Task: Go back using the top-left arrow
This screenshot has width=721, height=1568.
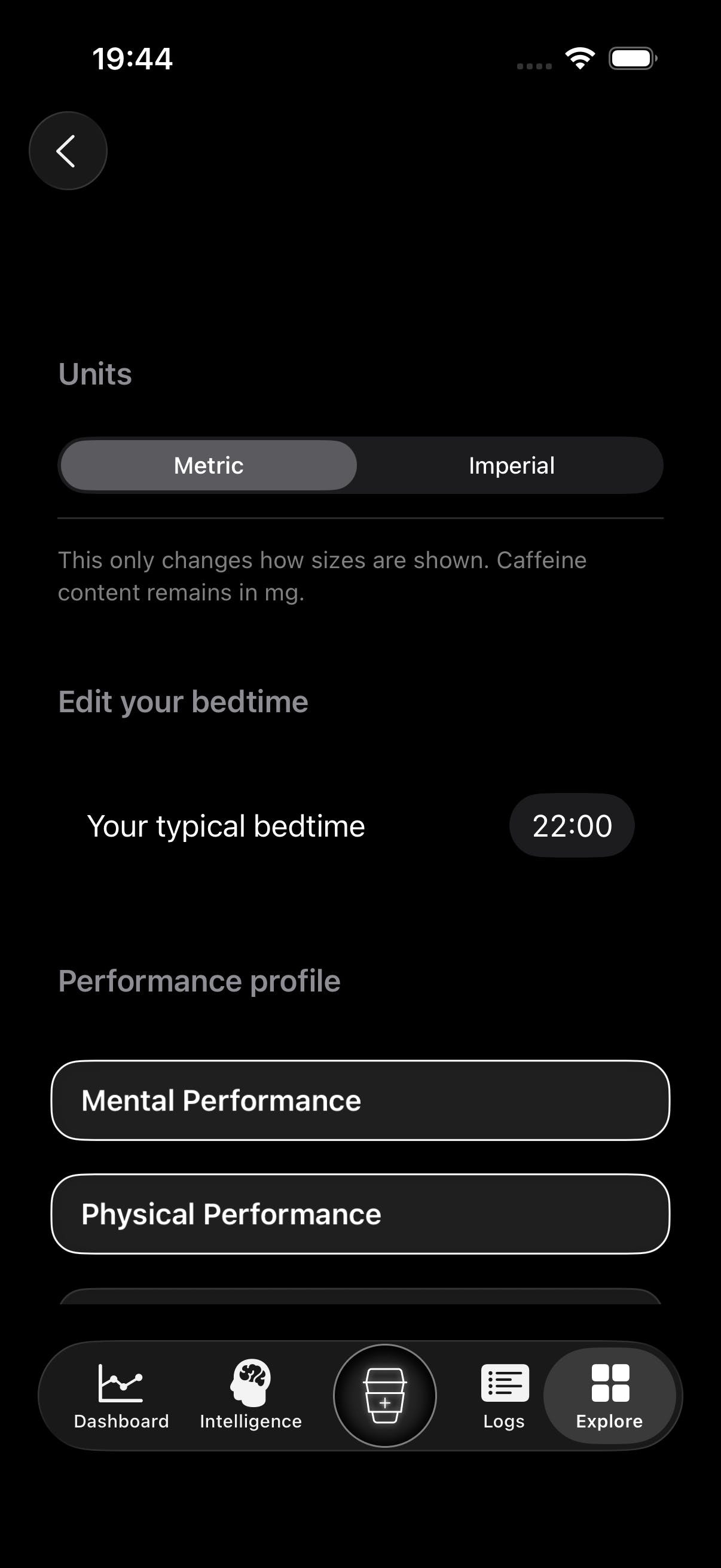Action: click(68, 151)
